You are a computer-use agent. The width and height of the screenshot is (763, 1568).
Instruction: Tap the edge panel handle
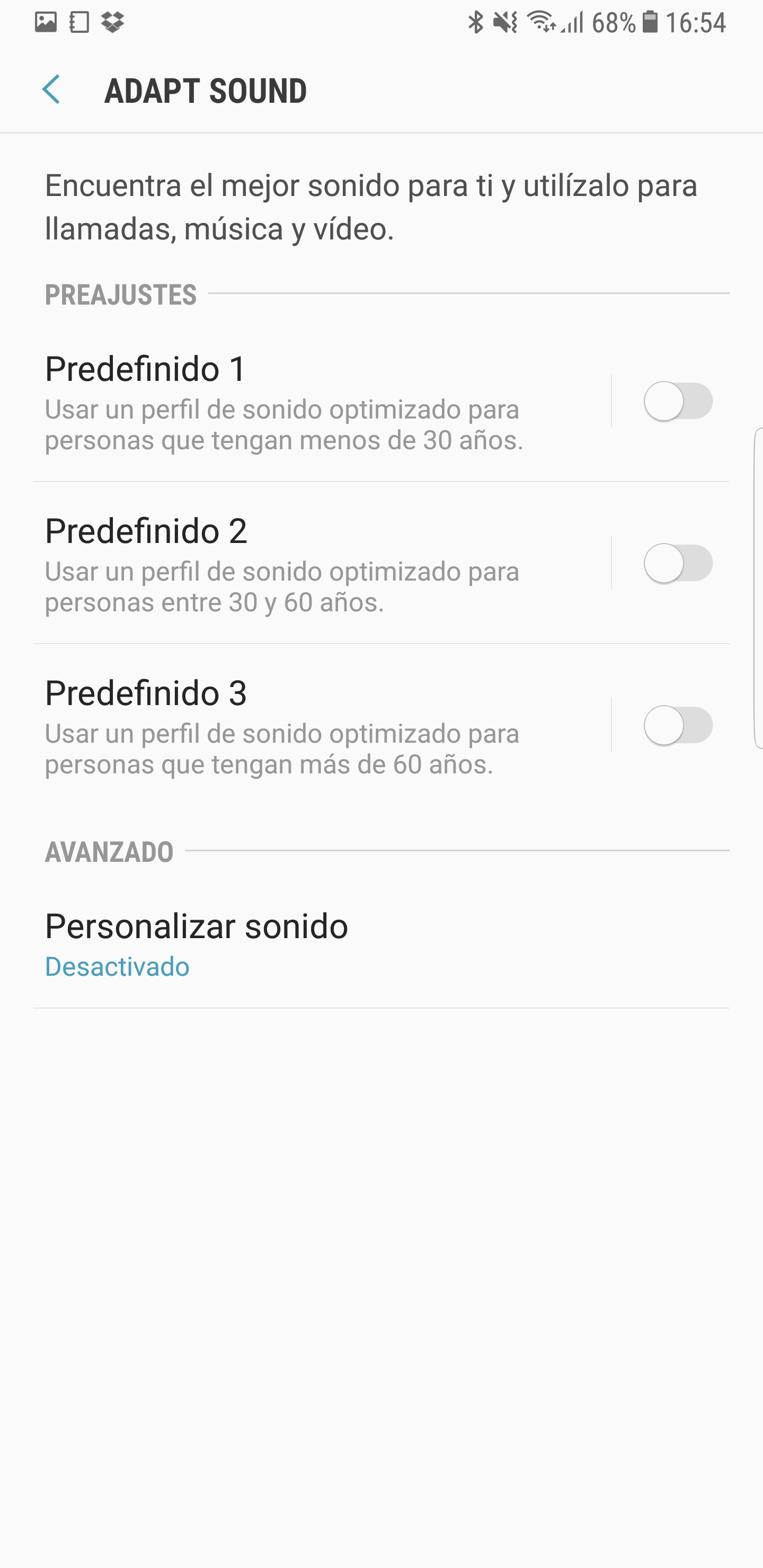tap(758, 588)
